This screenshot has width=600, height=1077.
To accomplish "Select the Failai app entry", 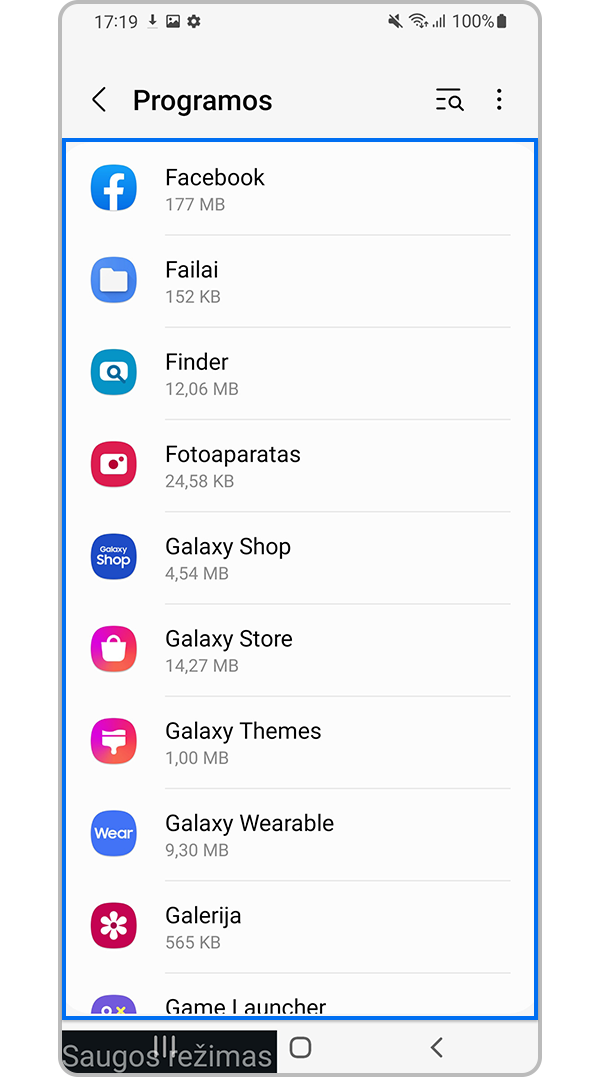I will [x=300, y=281].
